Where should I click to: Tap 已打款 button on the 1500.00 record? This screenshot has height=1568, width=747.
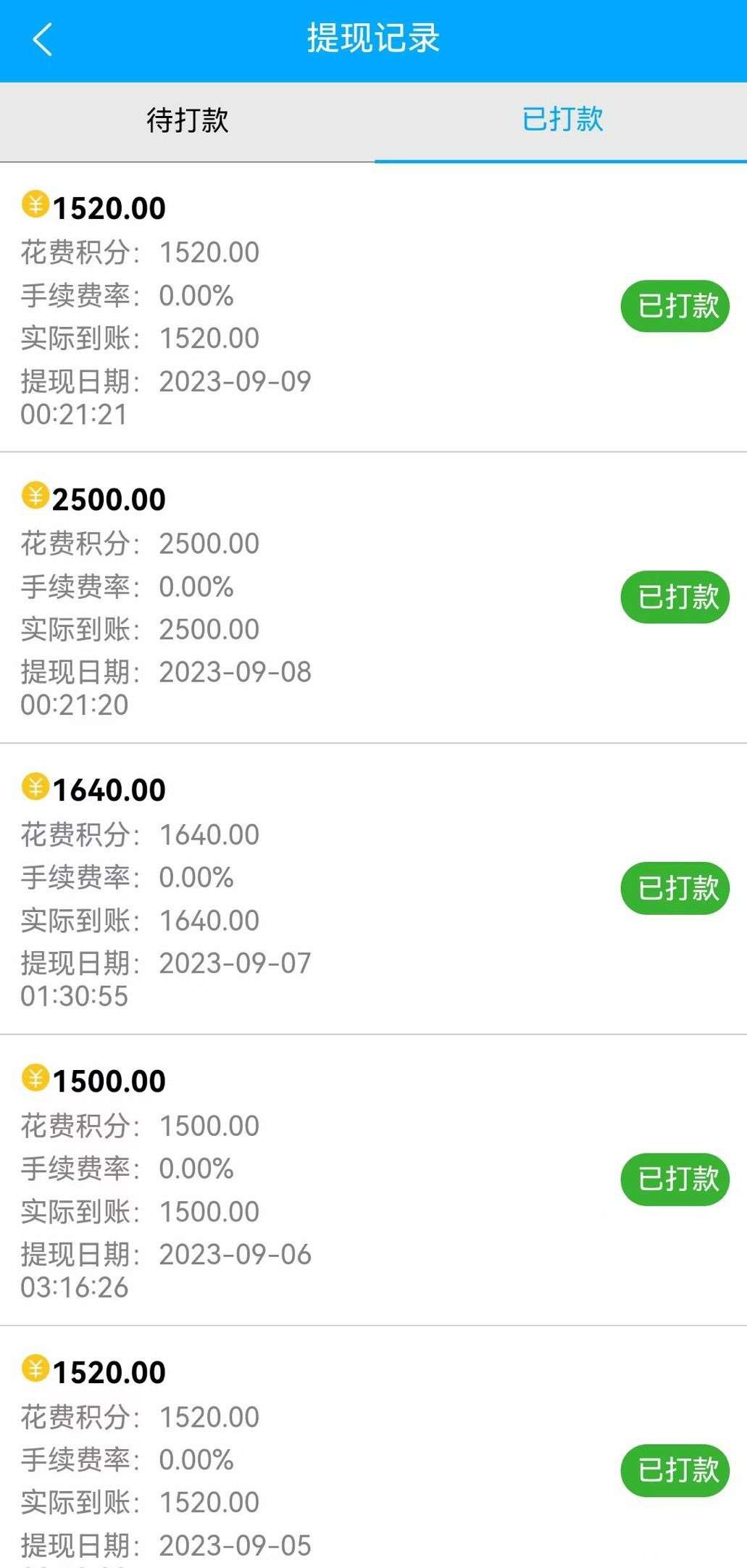tap(675, 1179)
